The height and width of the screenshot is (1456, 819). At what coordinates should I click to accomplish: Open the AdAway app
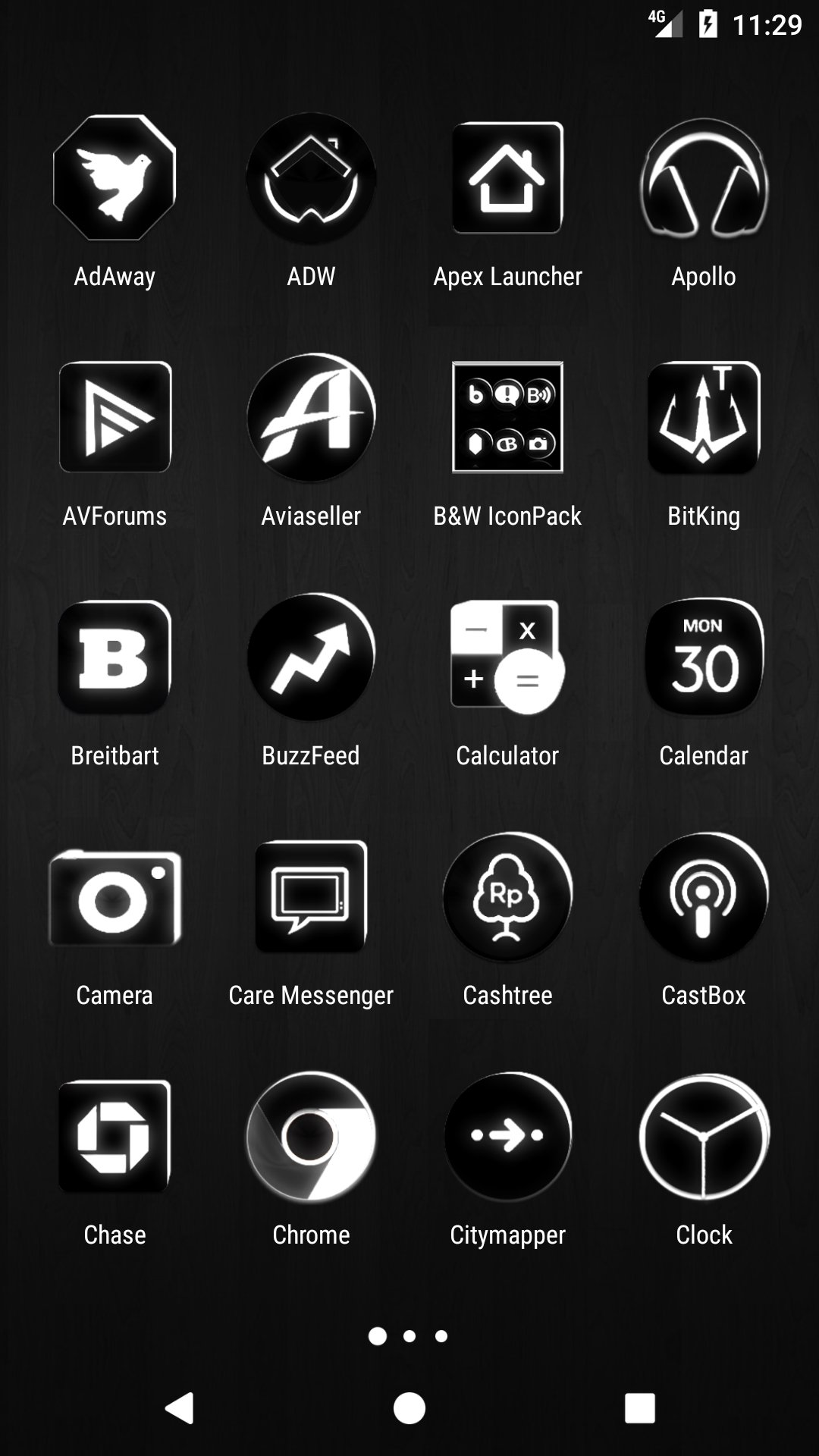coord(115,178)
